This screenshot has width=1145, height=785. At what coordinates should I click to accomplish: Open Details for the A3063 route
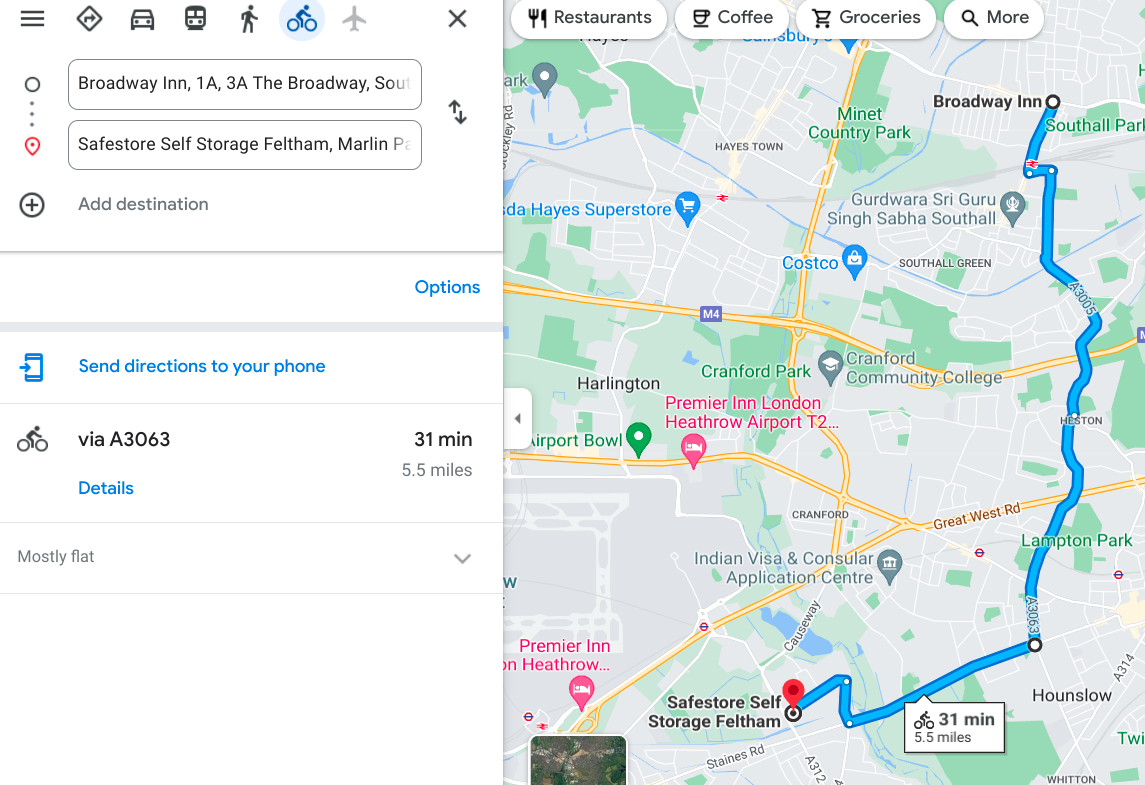(x=106, y=488)
